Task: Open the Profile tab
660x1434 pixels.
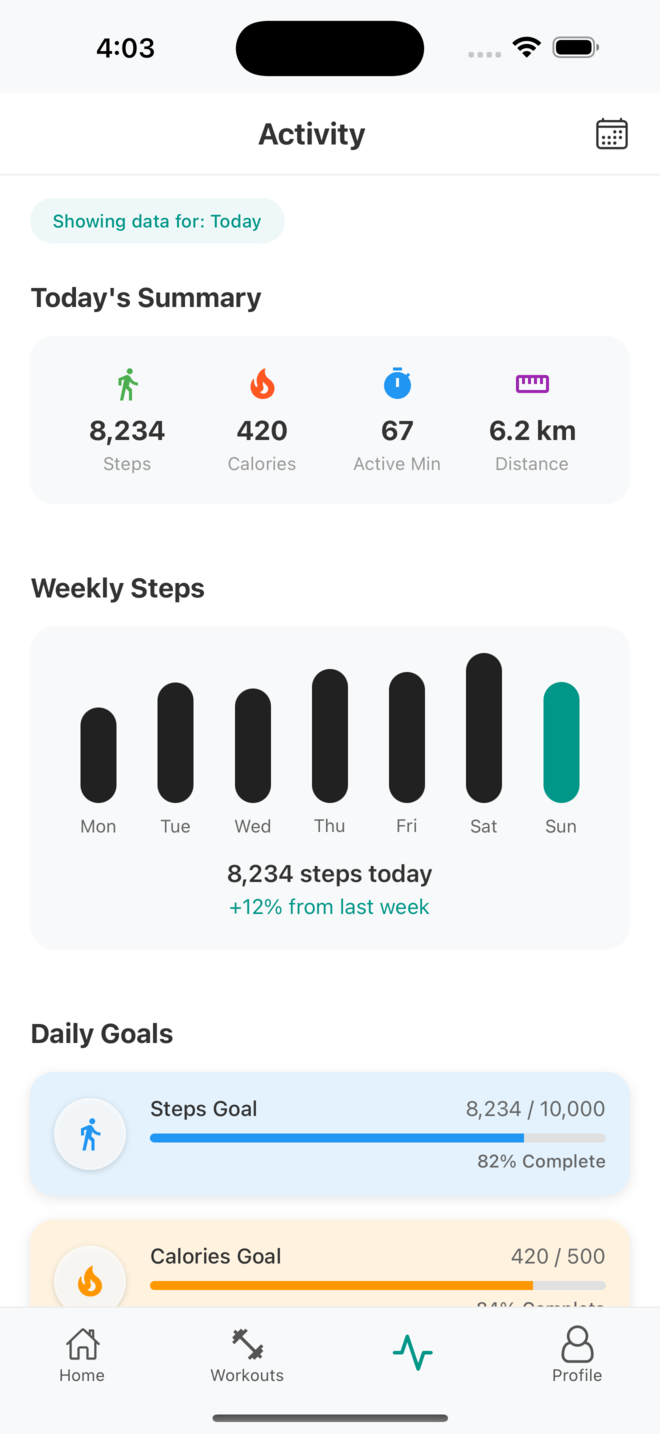Action: (577, 1355)
